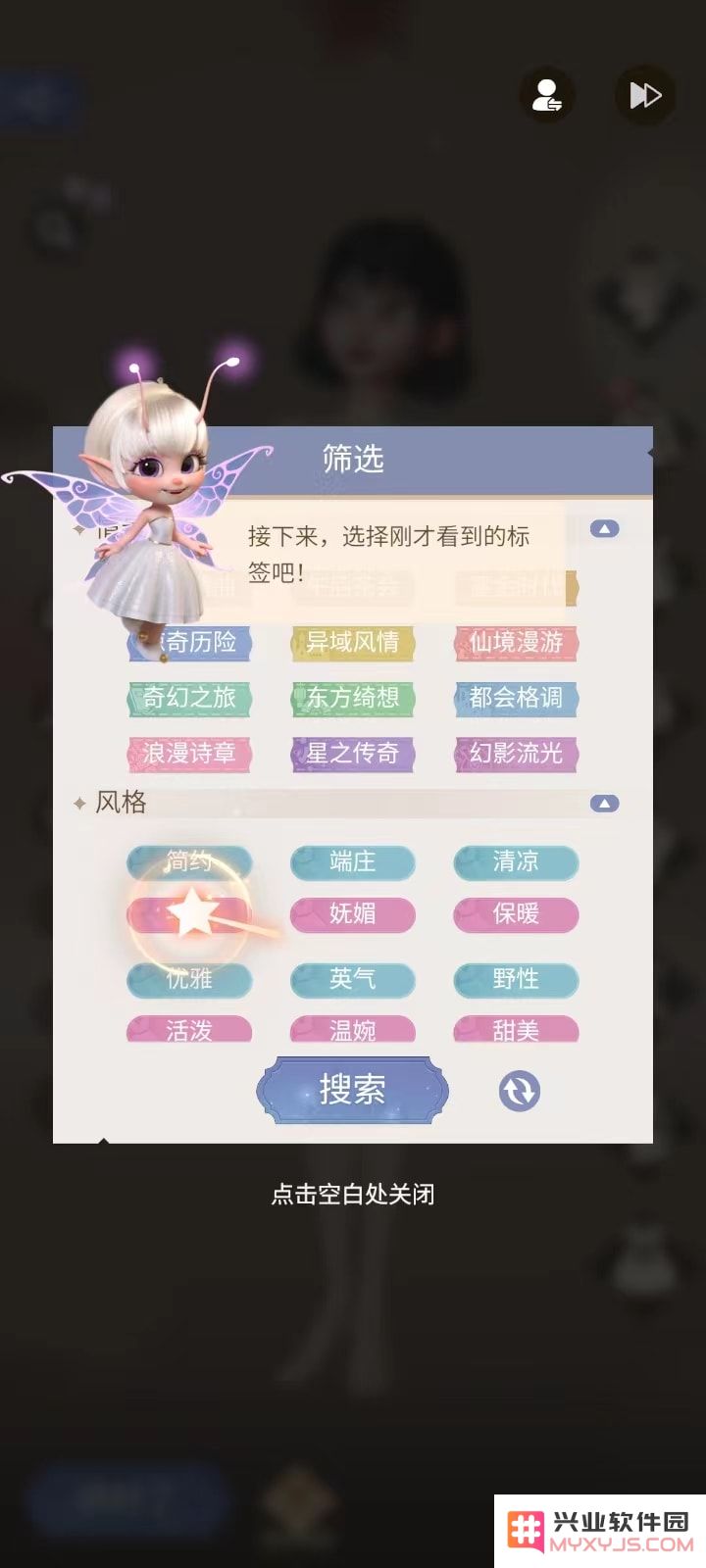Select the 清凉 style tag
Screen dimensions: 706x1568
coord(516,861)
